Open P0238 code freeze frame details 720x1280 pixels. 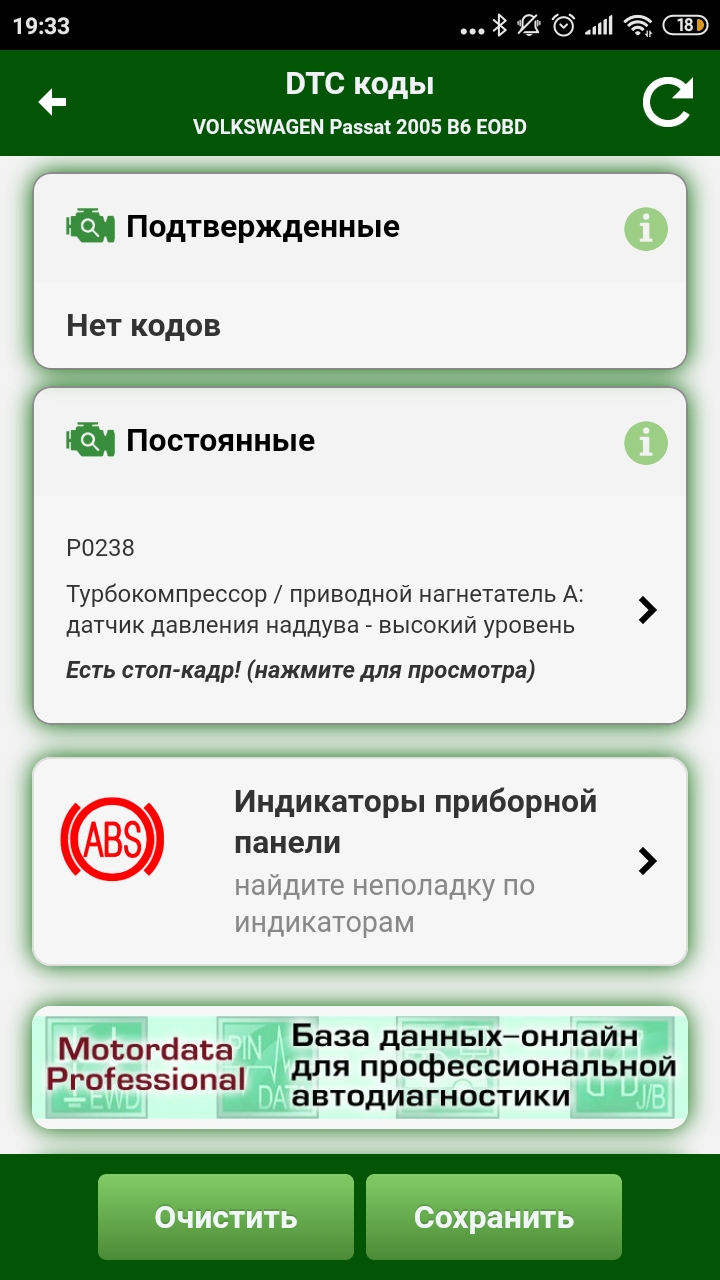360,609
